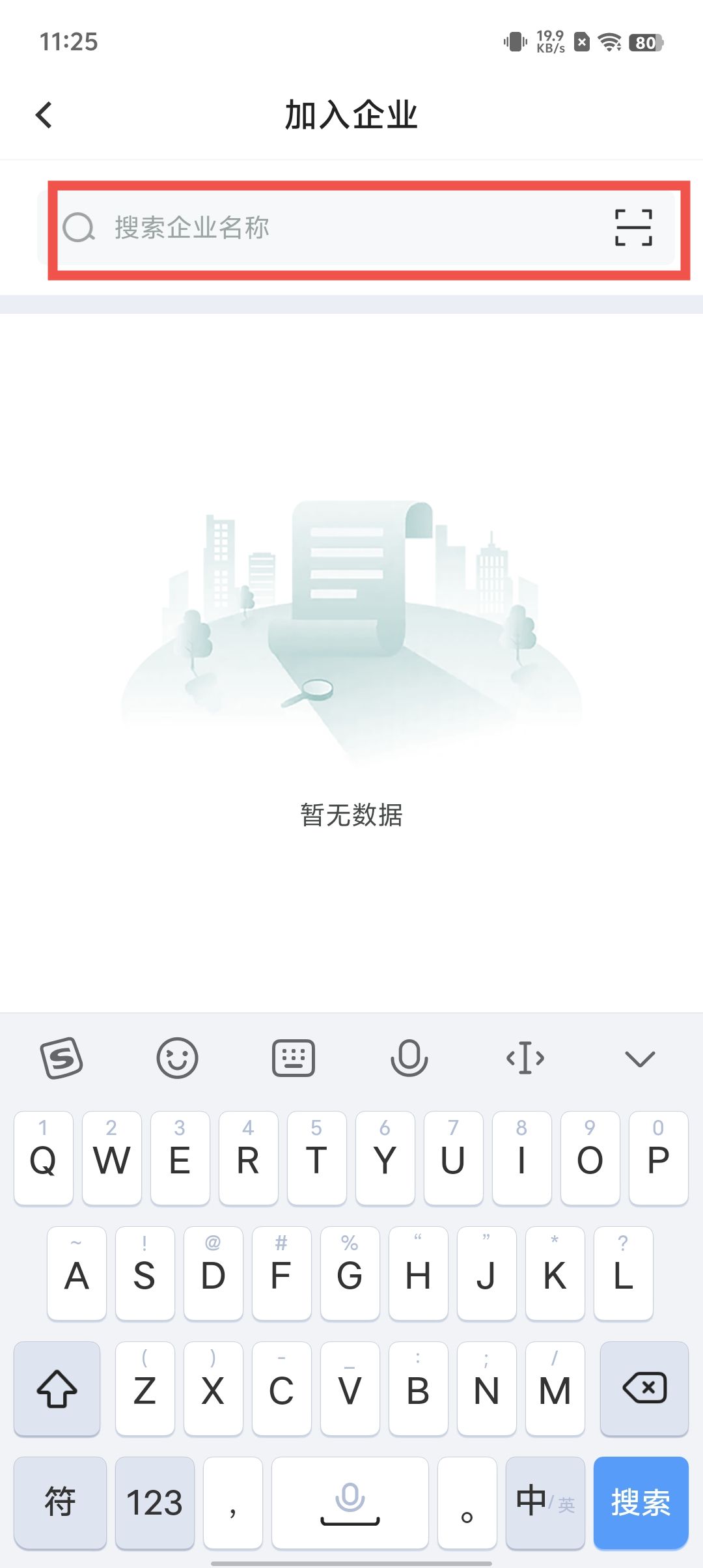The width and height of the screenshot is (703, 1568).
Task: Toggle 中/英 input language key
Action: point(545,1502)
